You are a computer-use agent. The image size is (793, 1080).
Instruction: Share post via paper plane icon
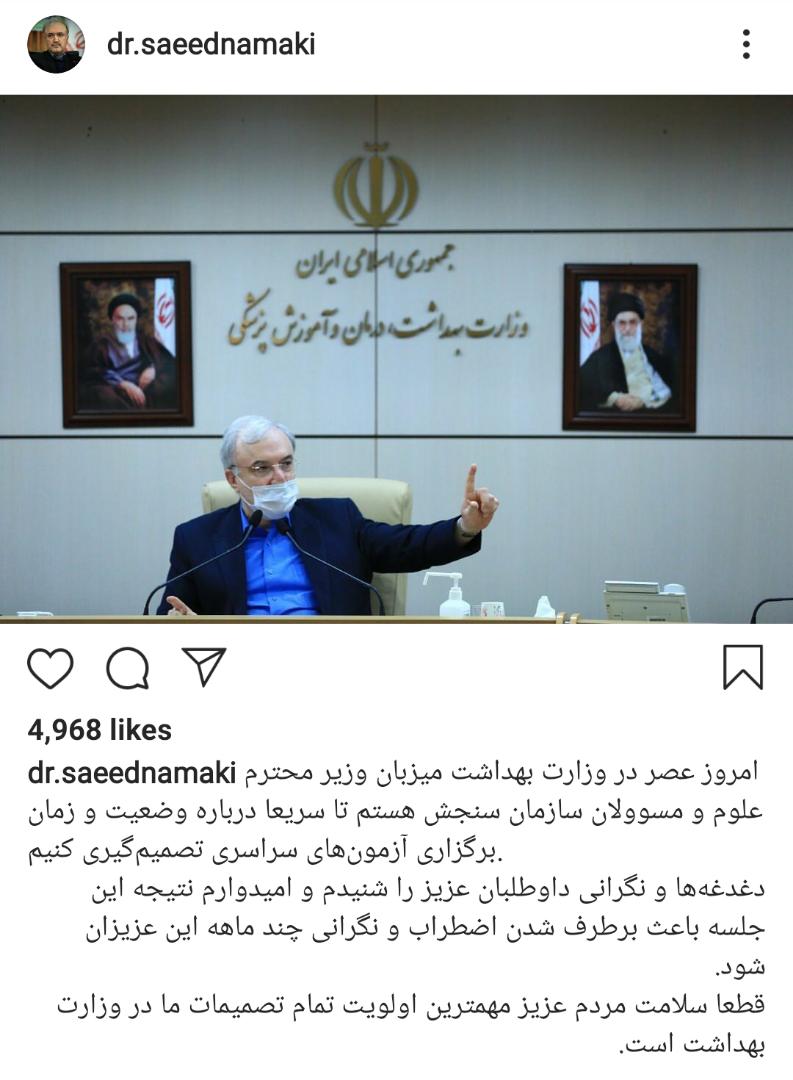(204, 667)
